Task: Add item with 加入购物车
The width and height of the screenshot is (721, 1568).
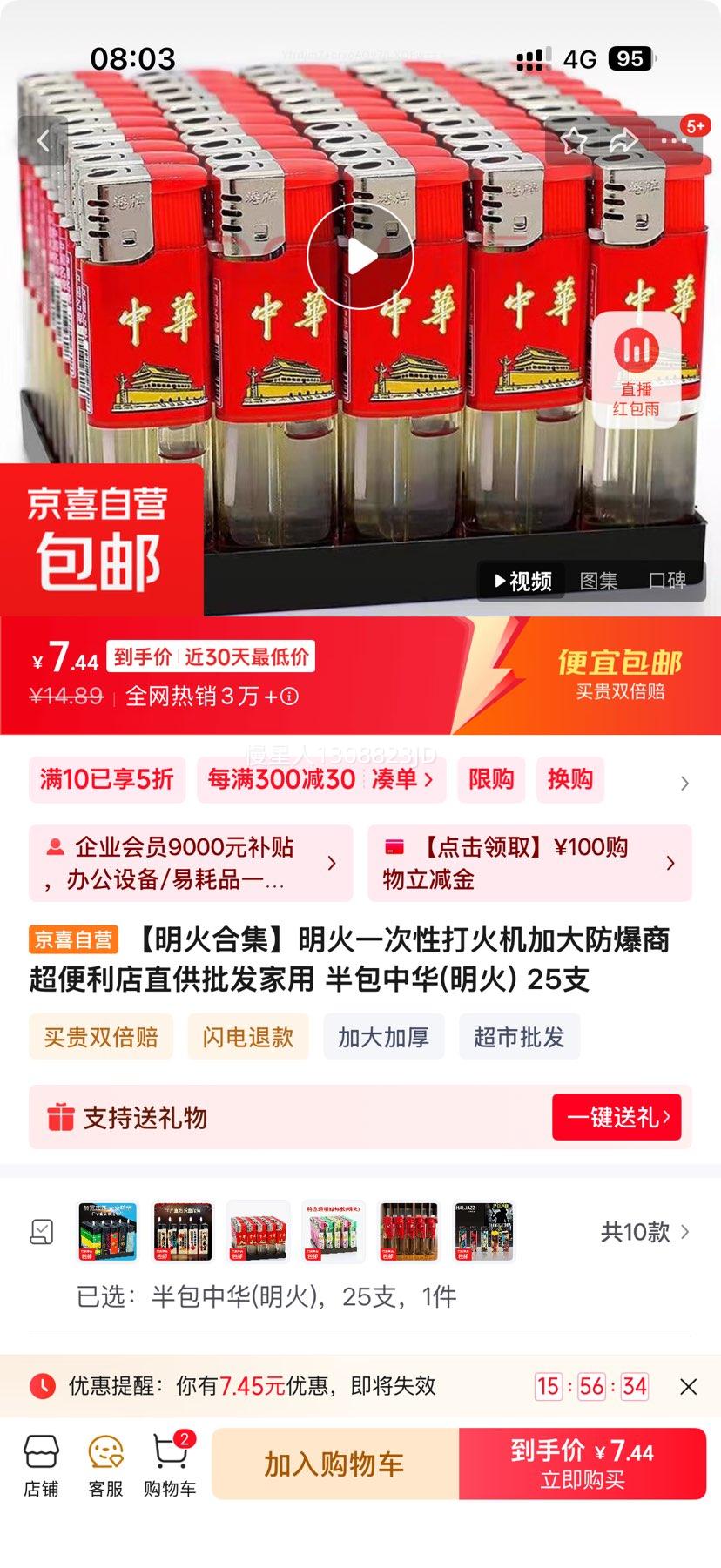Action: (334, 1464)
